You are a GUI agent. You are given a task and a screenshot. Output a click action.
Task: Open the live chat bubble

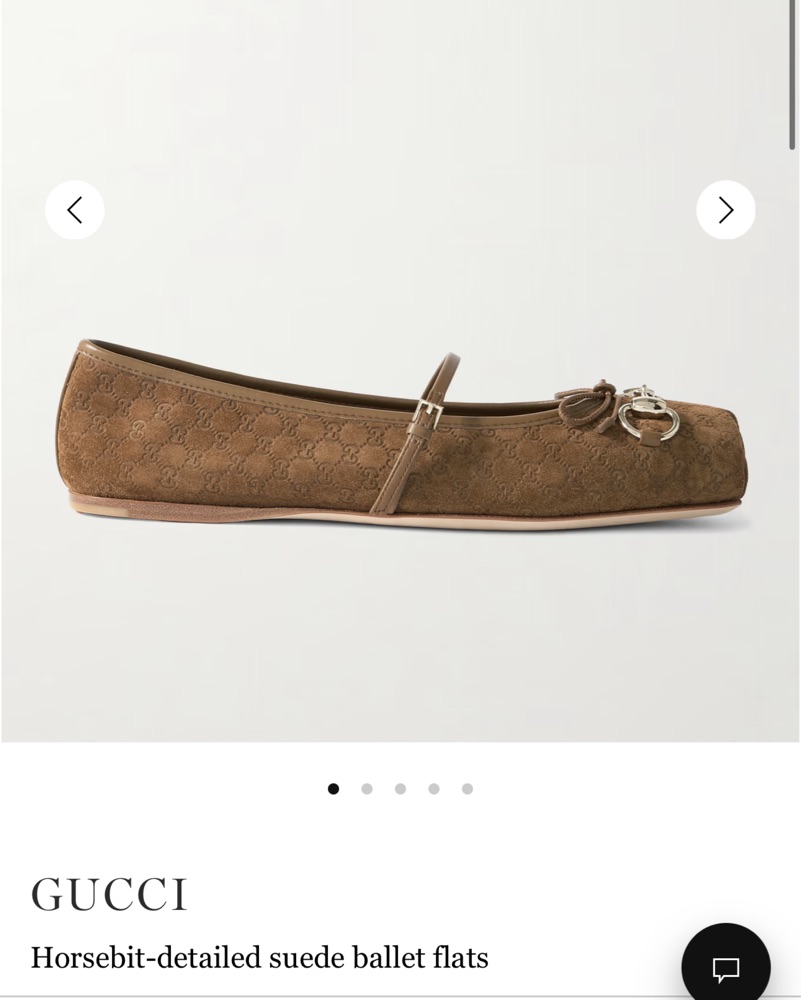pyautogui.click(x=726, y=967)
